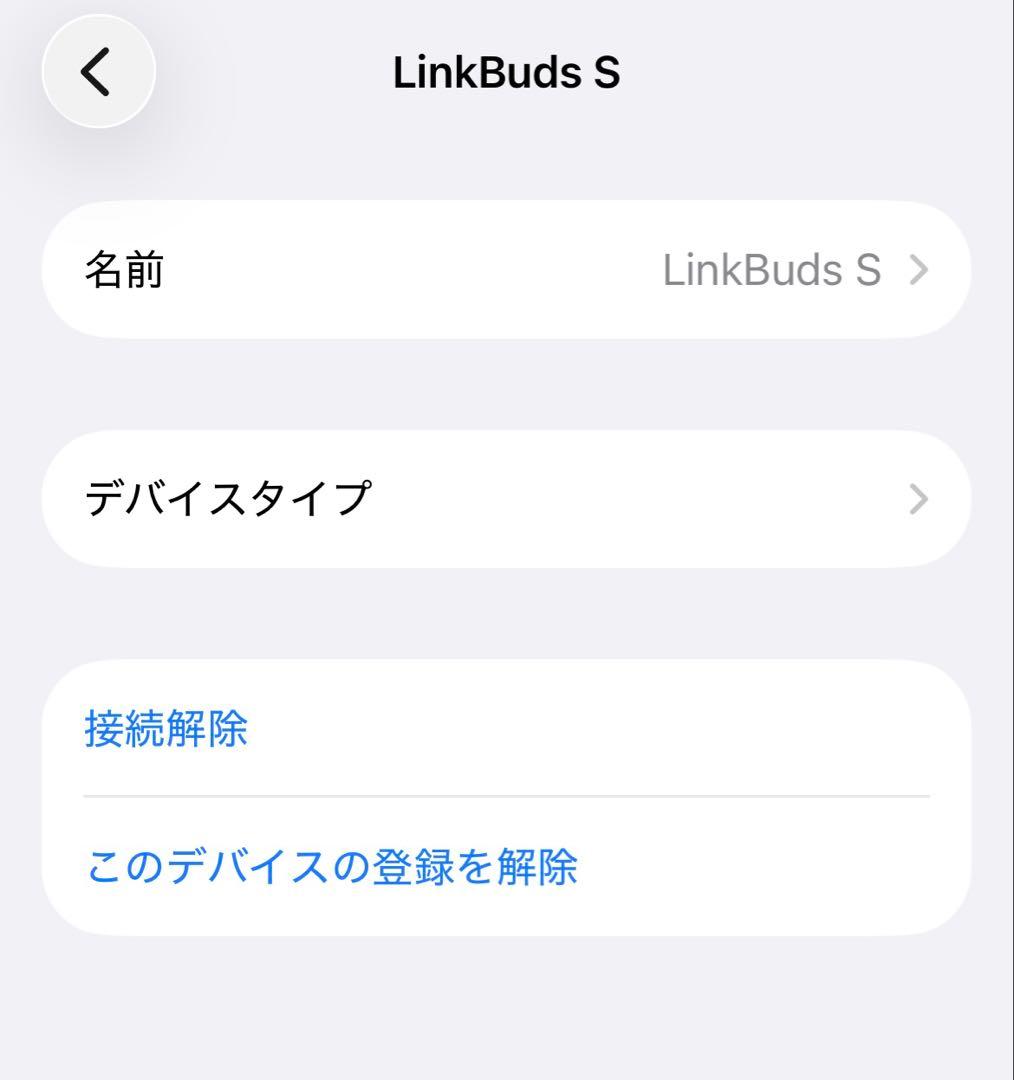Tap the header area of the screen
Viewport: 1014px width, 1080px height.
[x=507, y=72]
